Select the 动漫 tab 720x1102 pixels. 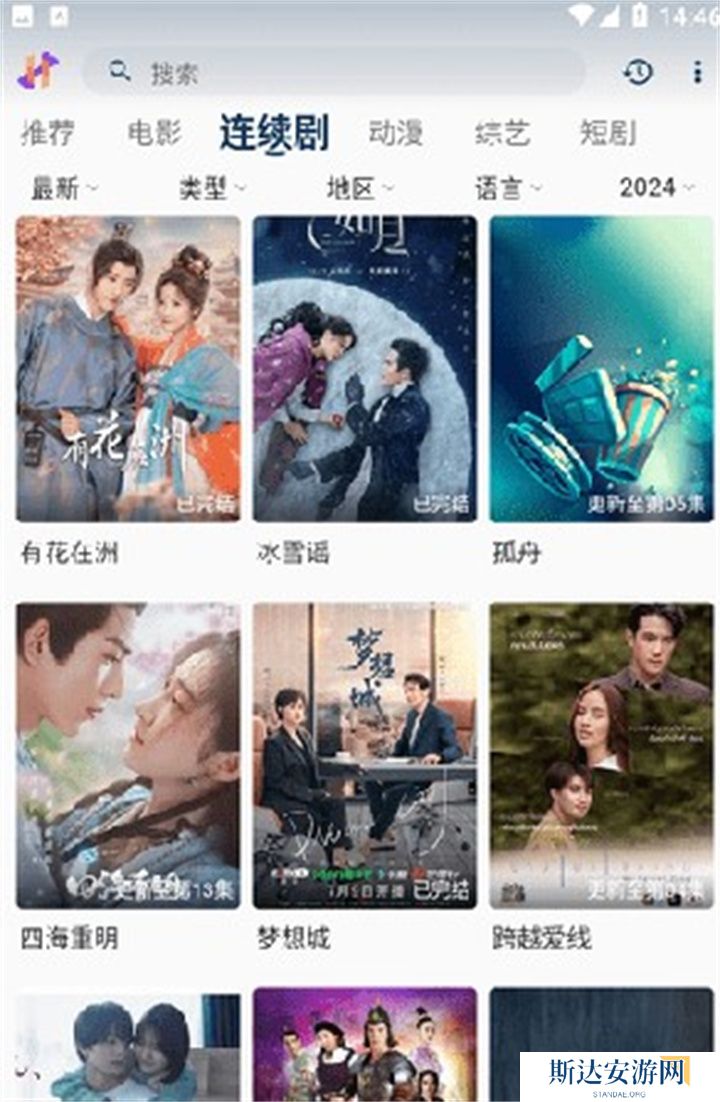point(395,133)
